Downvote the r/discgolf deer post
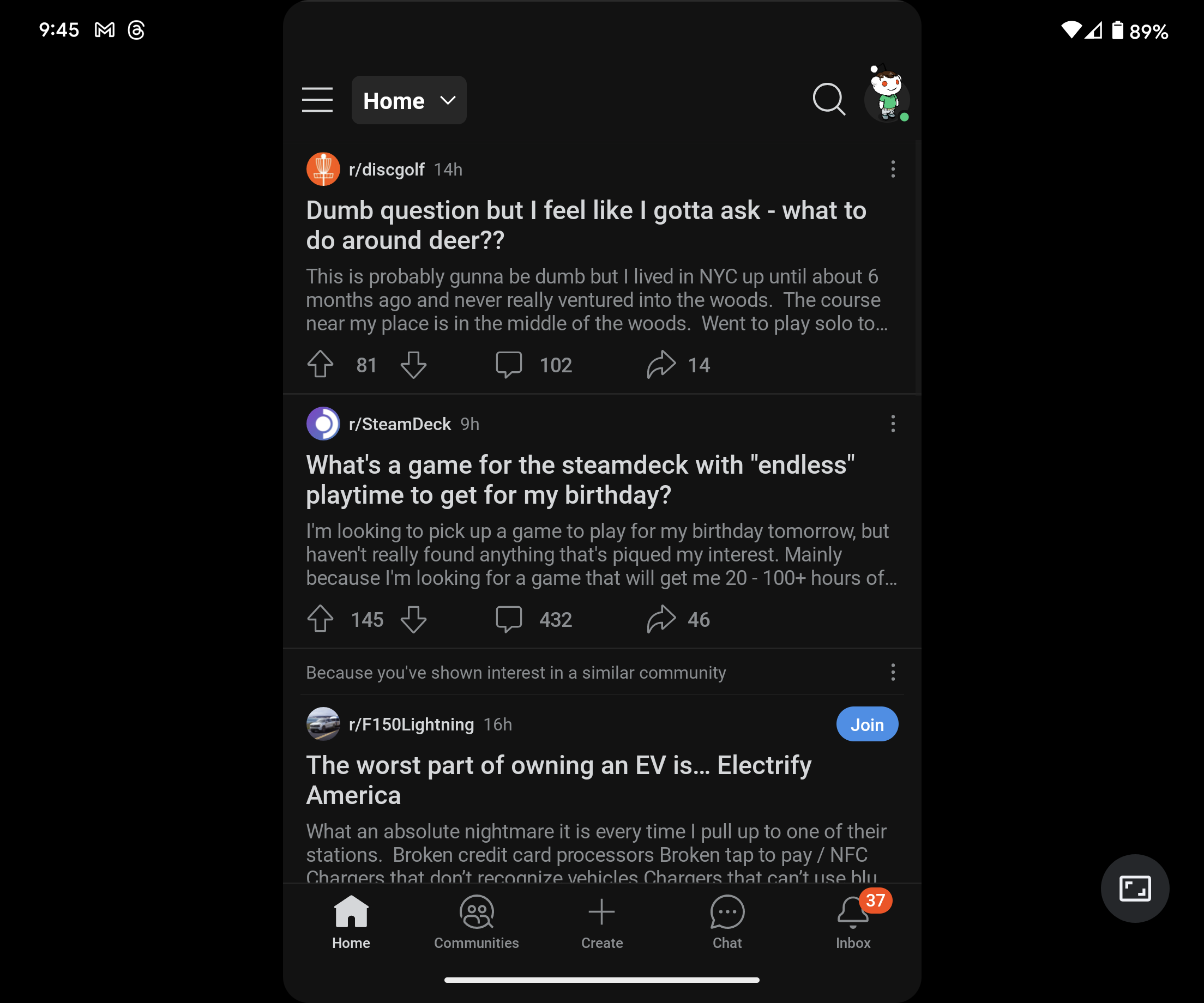Screen dimensions: 1204x1003 click(413, 365)
